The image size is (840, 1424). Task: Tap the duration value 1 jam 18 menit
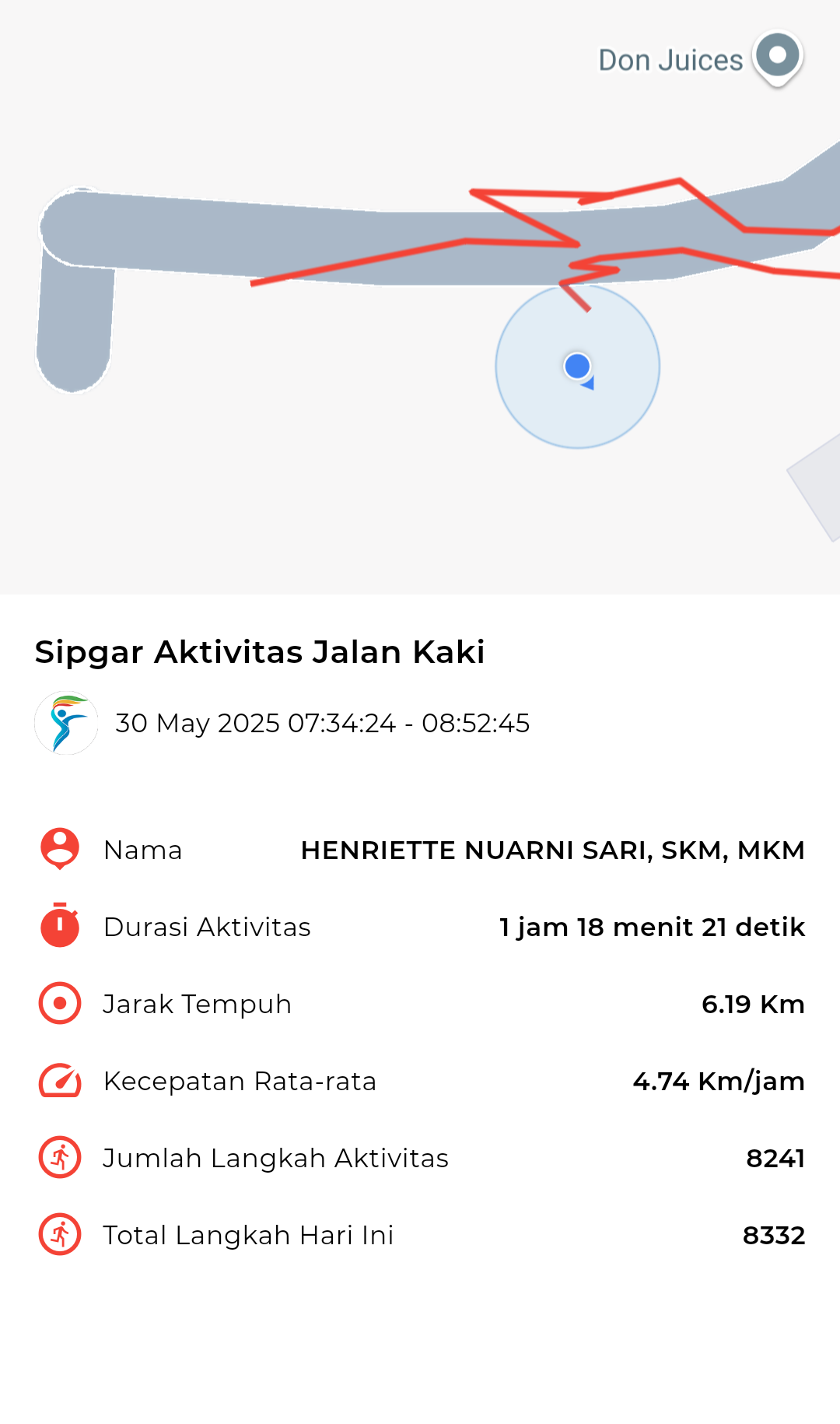pyautogui.click(x=652, y=927)
